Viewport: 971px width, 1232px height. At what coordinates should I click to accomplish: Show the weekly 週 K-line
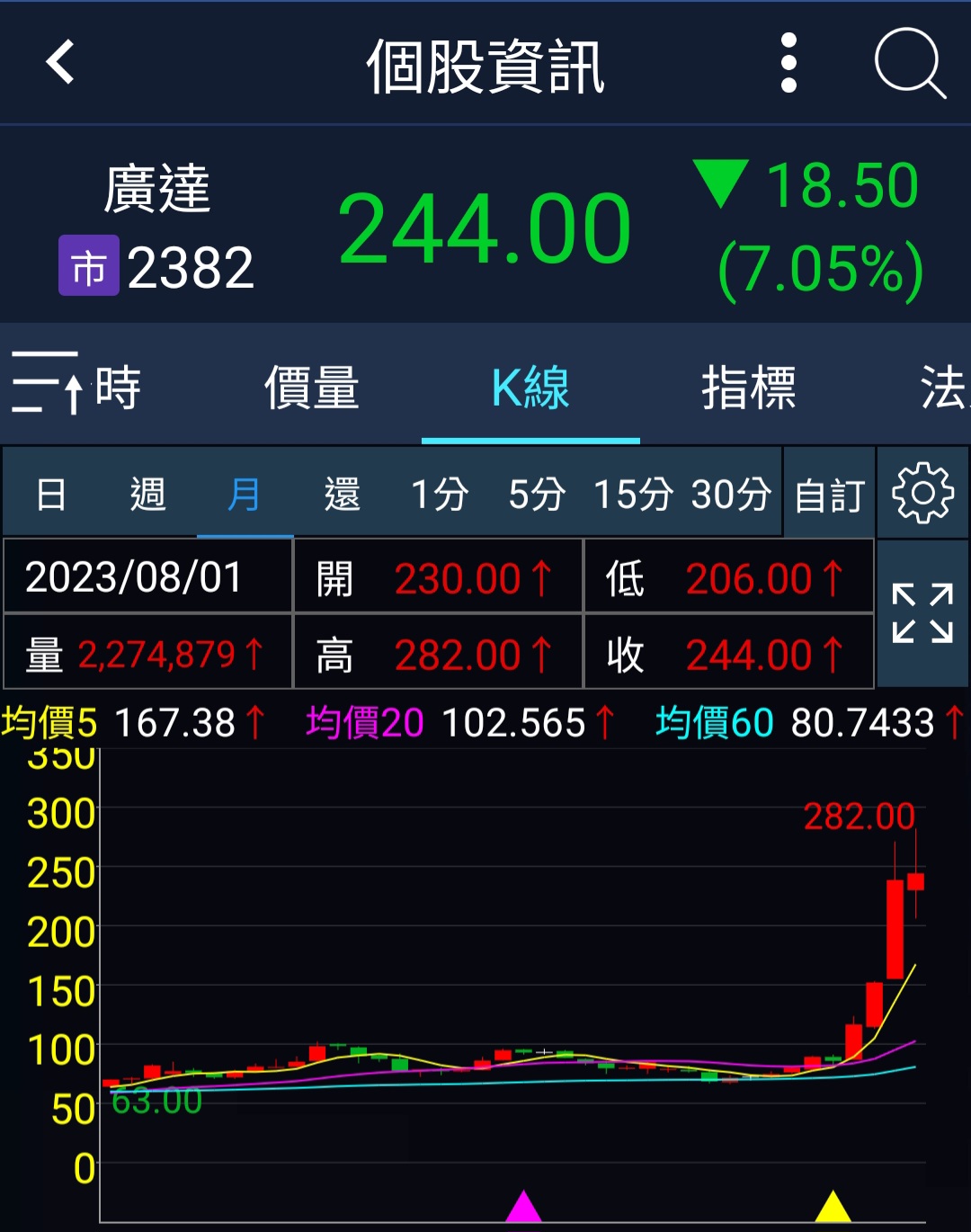click(148, 495)
